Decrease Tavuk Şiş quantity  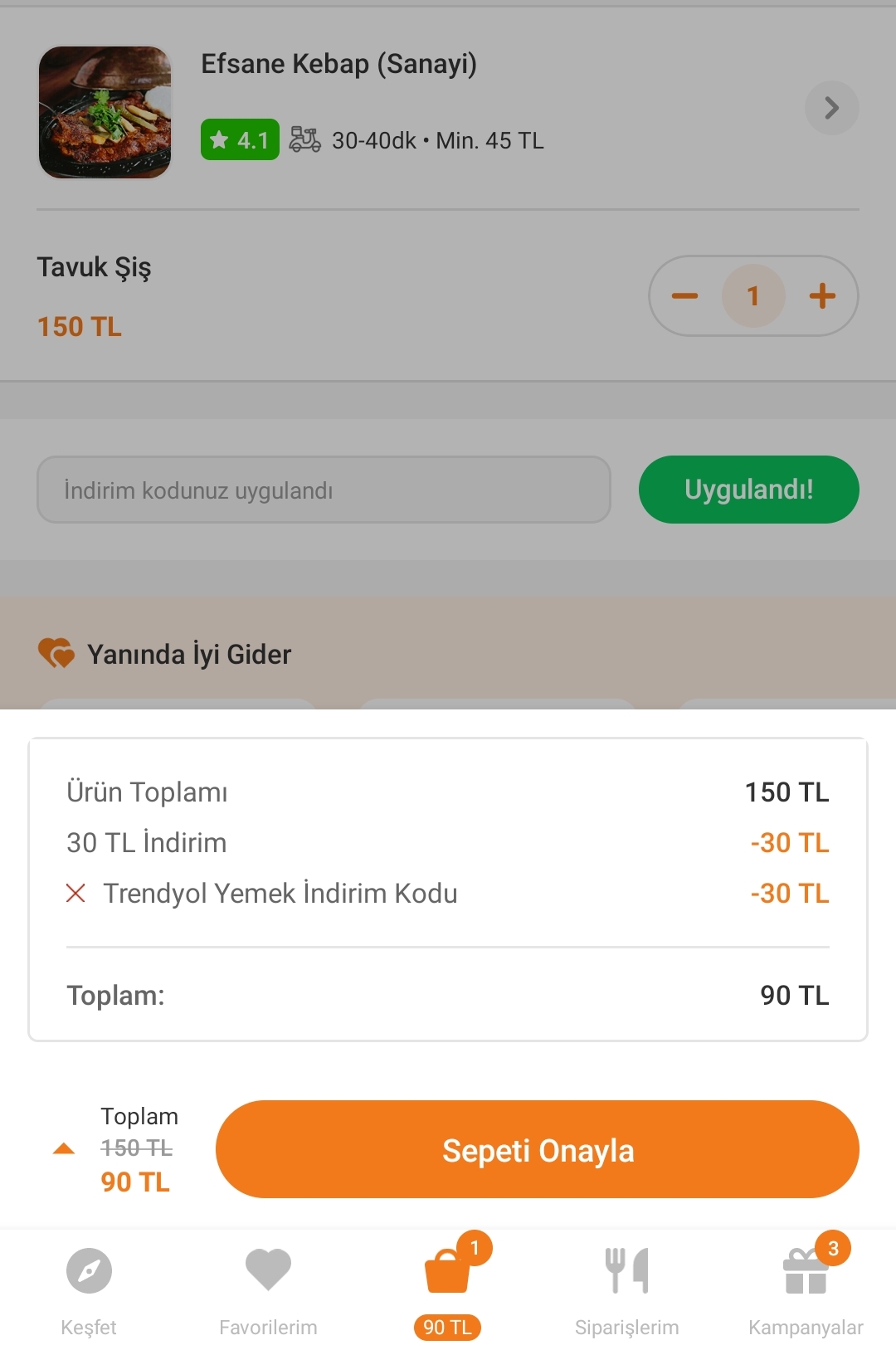(x=684, y=296)
